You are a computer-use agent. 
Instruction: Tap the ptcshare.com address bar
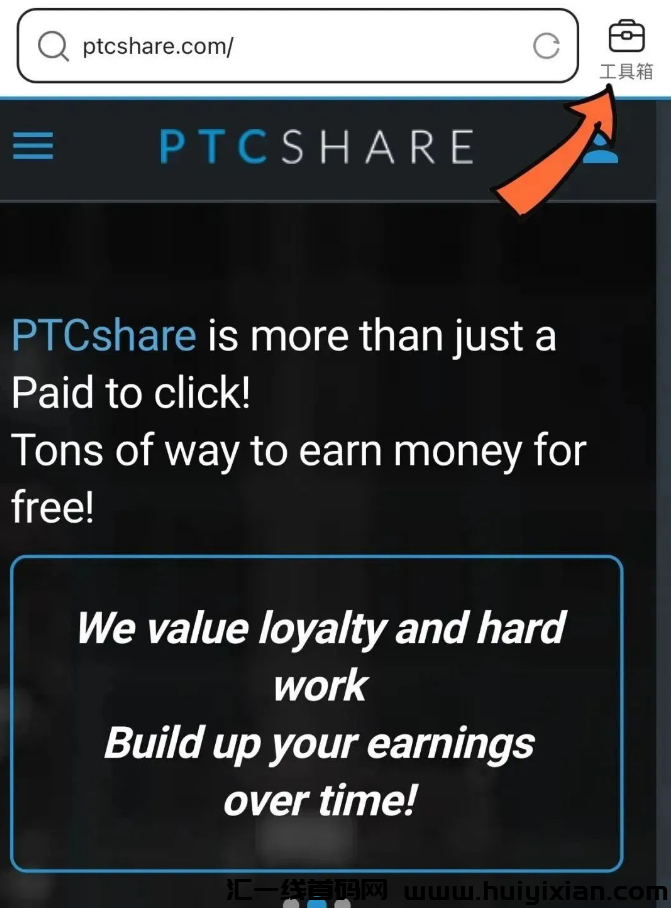pos(290,46)
